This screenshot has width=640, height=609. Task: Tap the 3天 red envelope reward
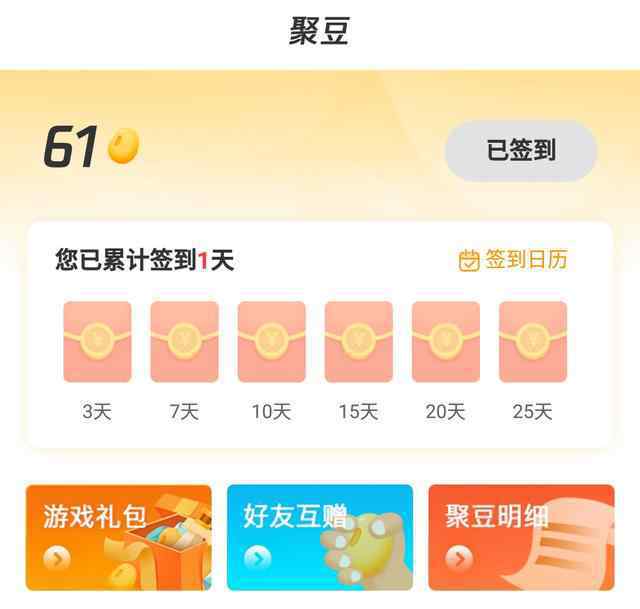pyautogui.click(x=97, y=342)
